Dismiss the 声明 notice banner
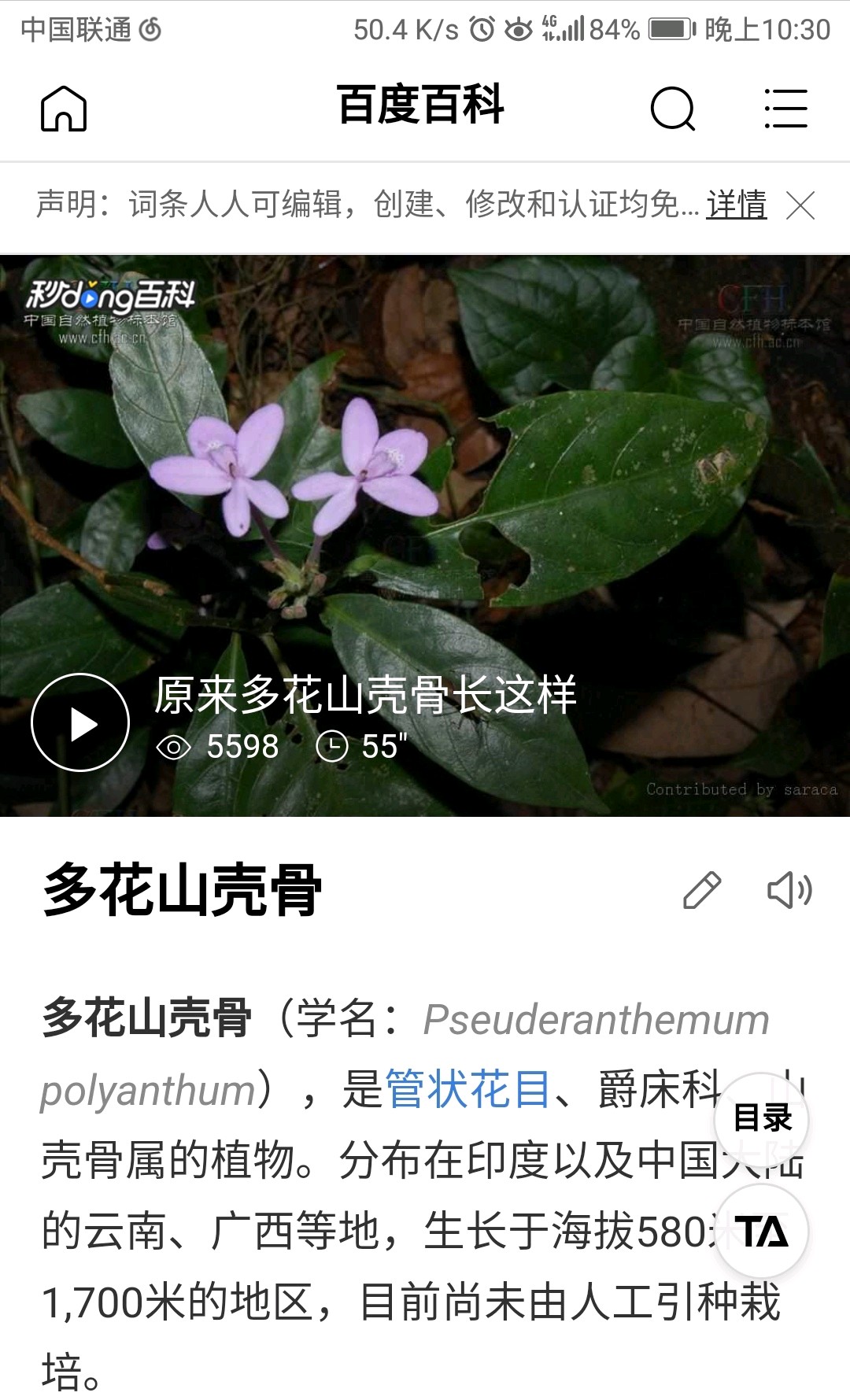The width and height of the screenshot is (850, 1400). point(800,205)
